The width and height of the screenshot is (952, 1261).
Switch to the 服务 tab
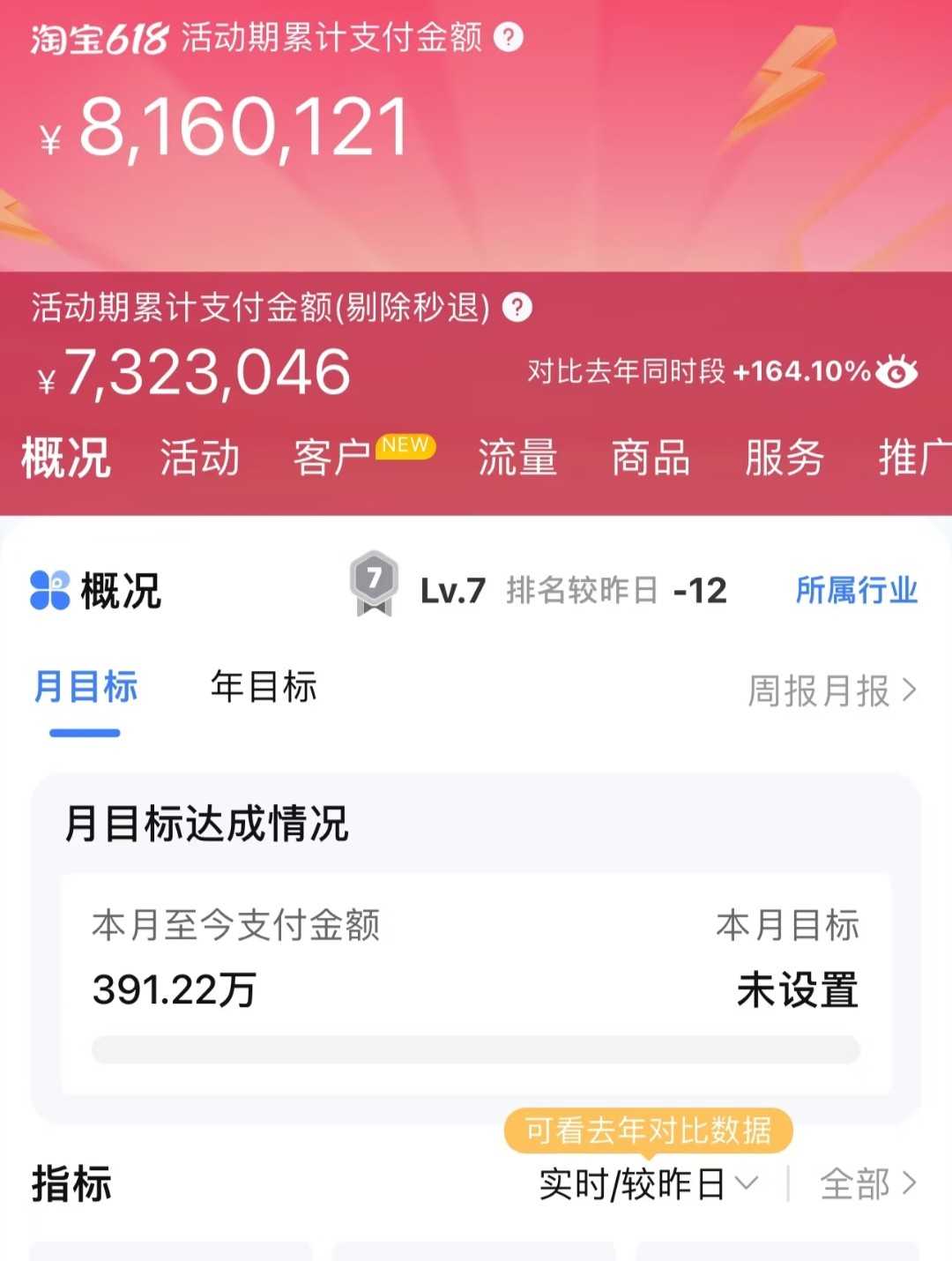(784, 459)
